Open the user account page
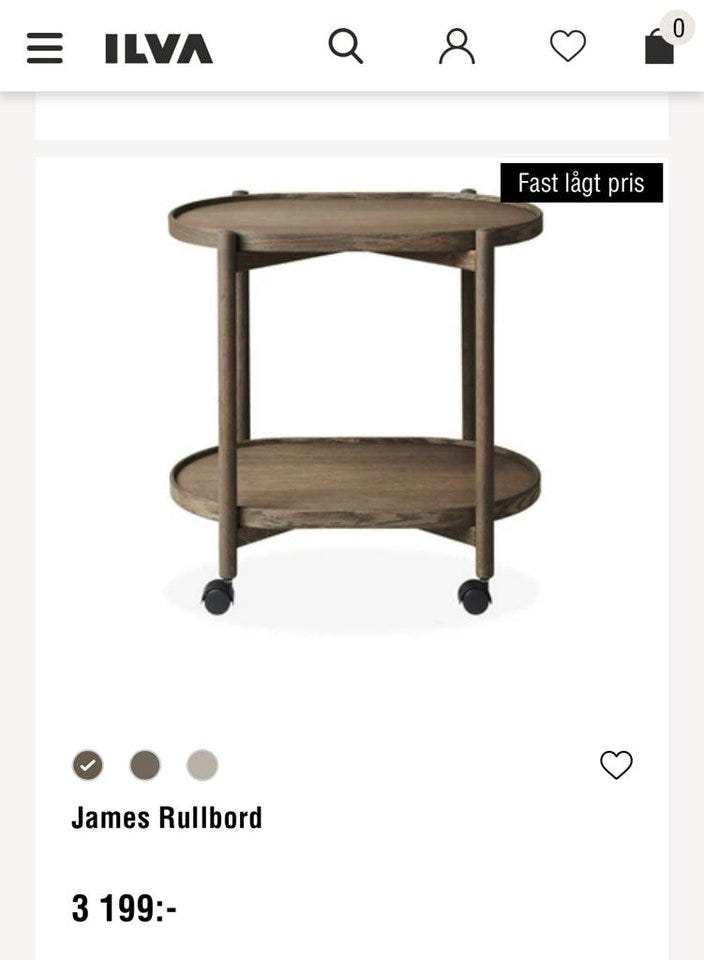The width and height of the screenshot is (704, 960). coord(456,46)
